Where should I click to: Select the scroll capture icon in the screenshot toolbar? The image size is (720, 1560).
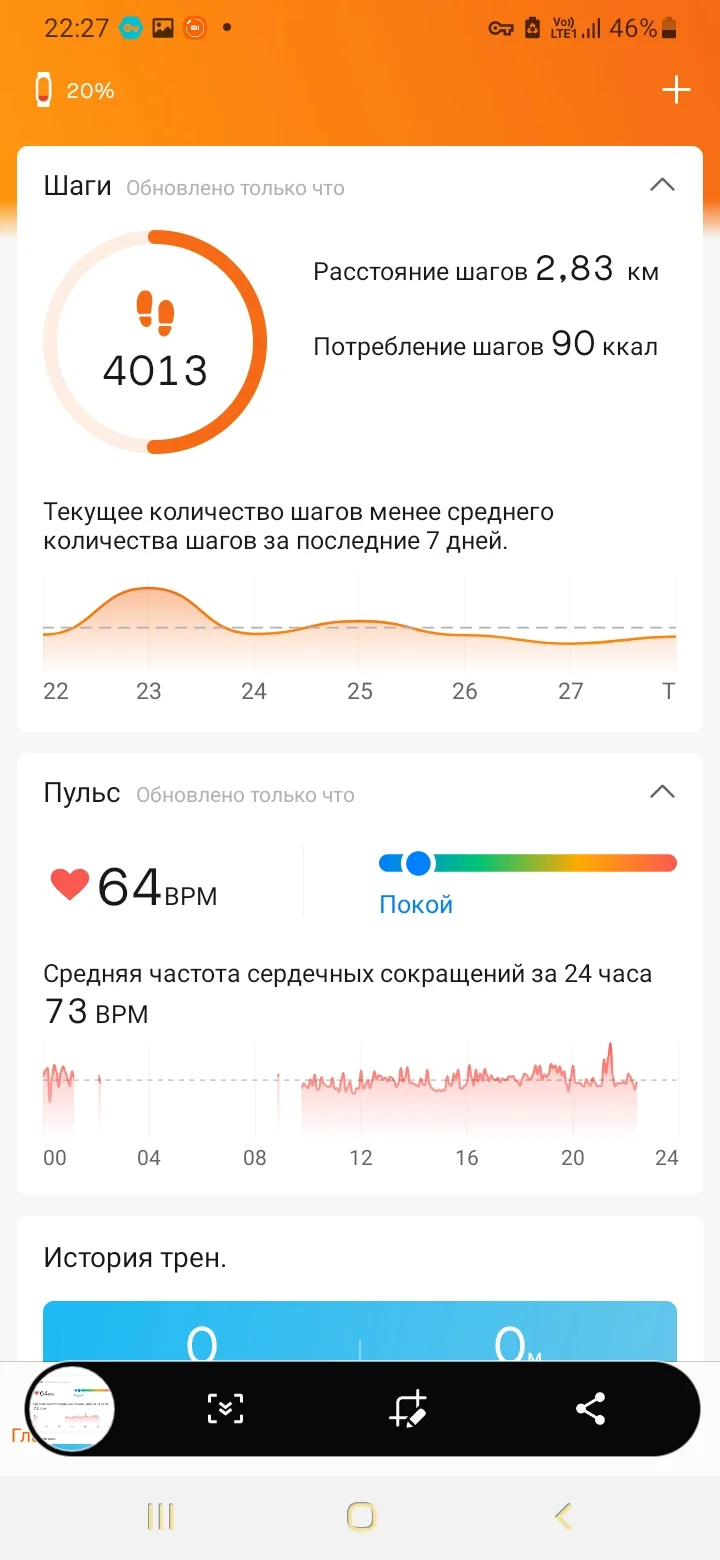(227, 1408)
